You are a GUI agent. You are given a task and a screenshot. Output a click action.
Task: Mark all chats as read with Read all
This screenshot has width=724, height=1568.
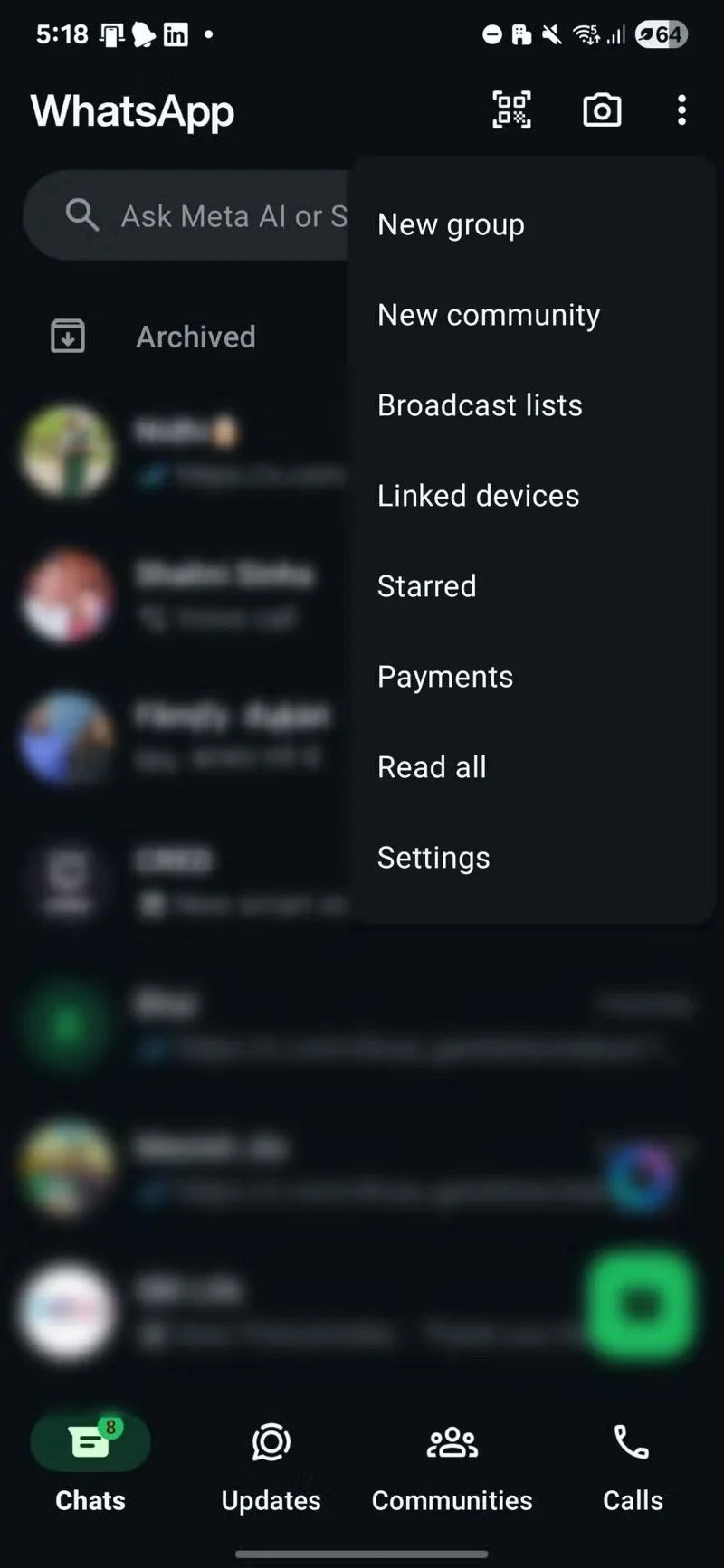pos(432,766)
